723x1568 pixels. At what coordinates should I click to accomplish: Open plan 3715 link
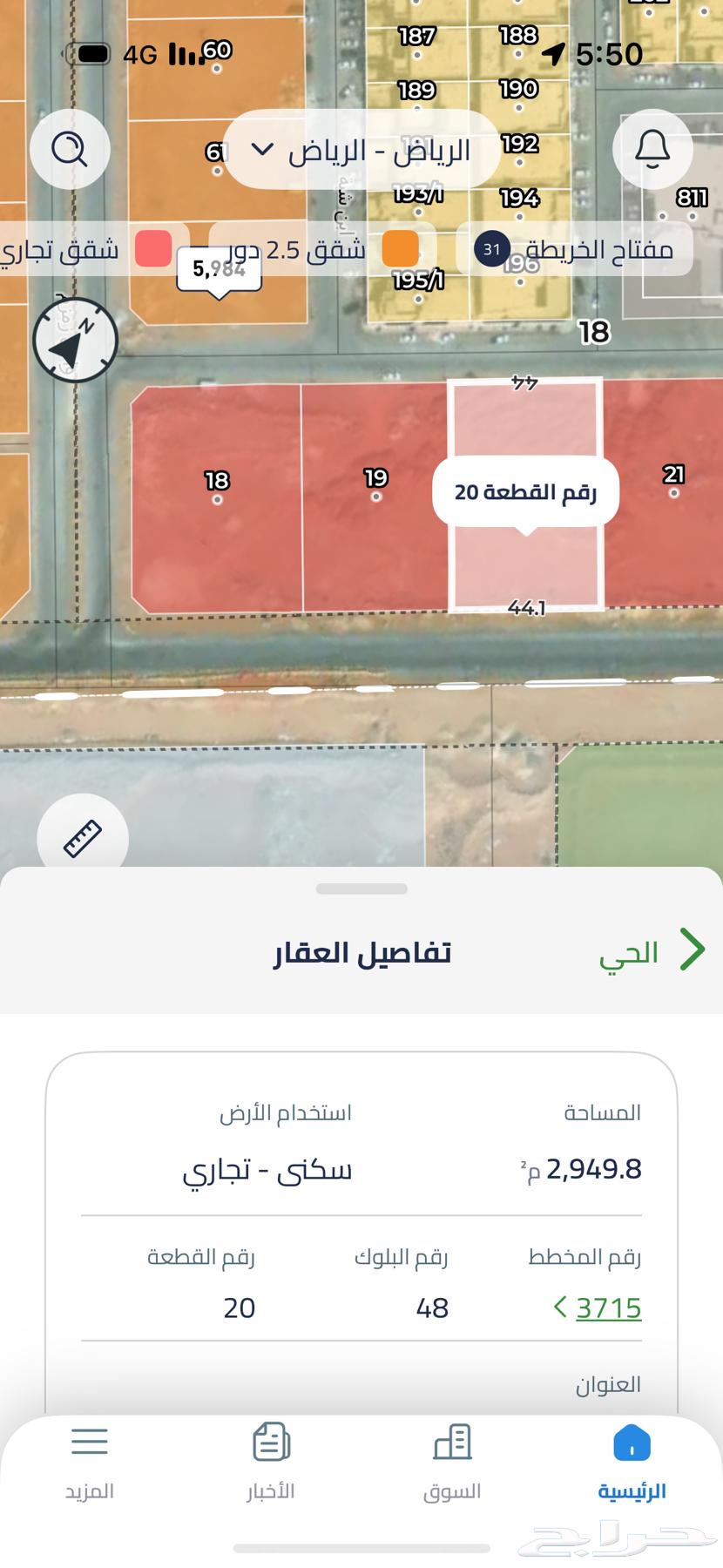pos(608,1306)
